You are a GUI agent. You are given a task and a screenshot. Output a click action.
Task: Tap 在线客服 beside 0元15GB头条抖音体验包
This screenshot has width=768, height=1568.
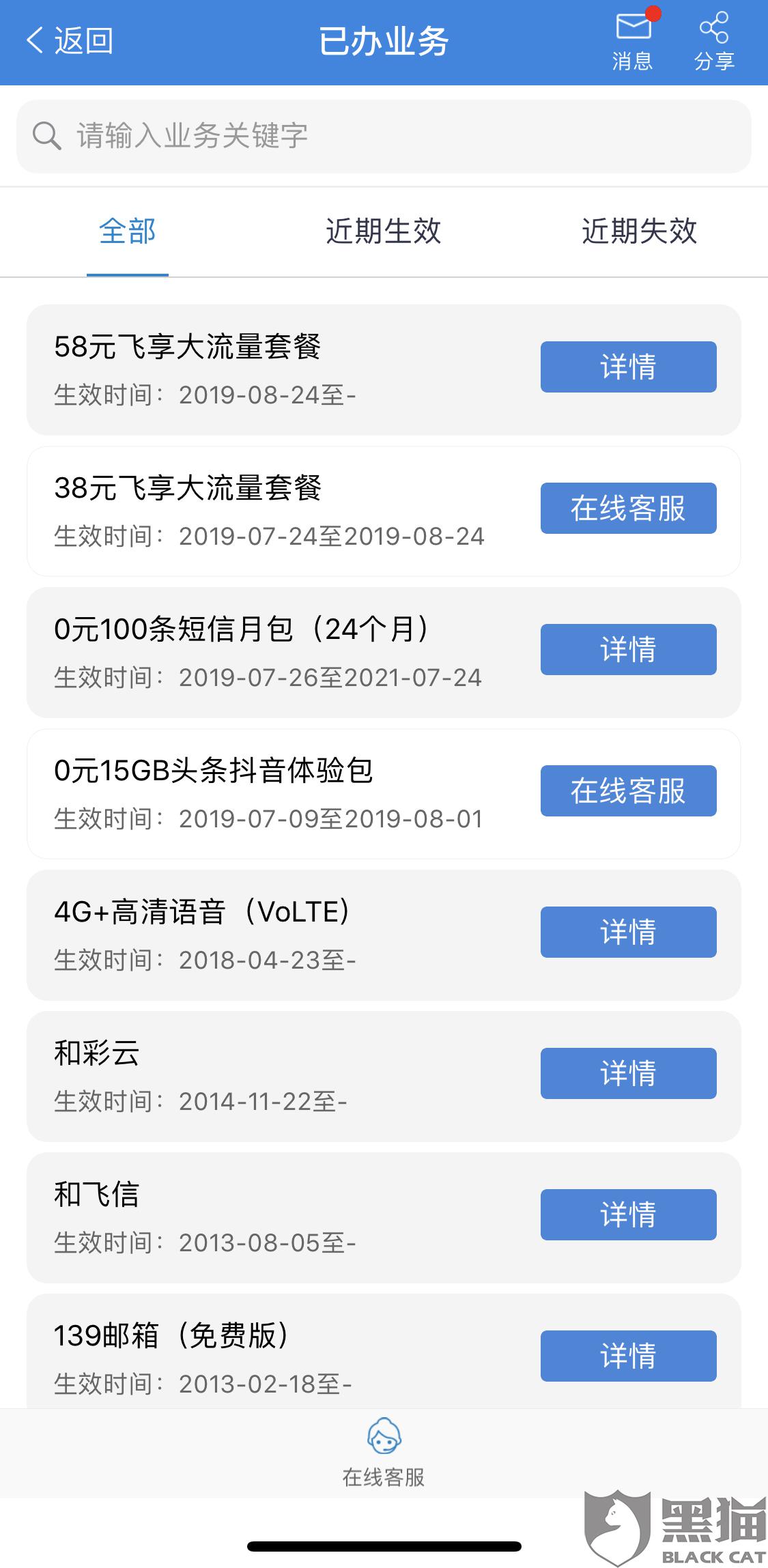(x=628, y=791)
